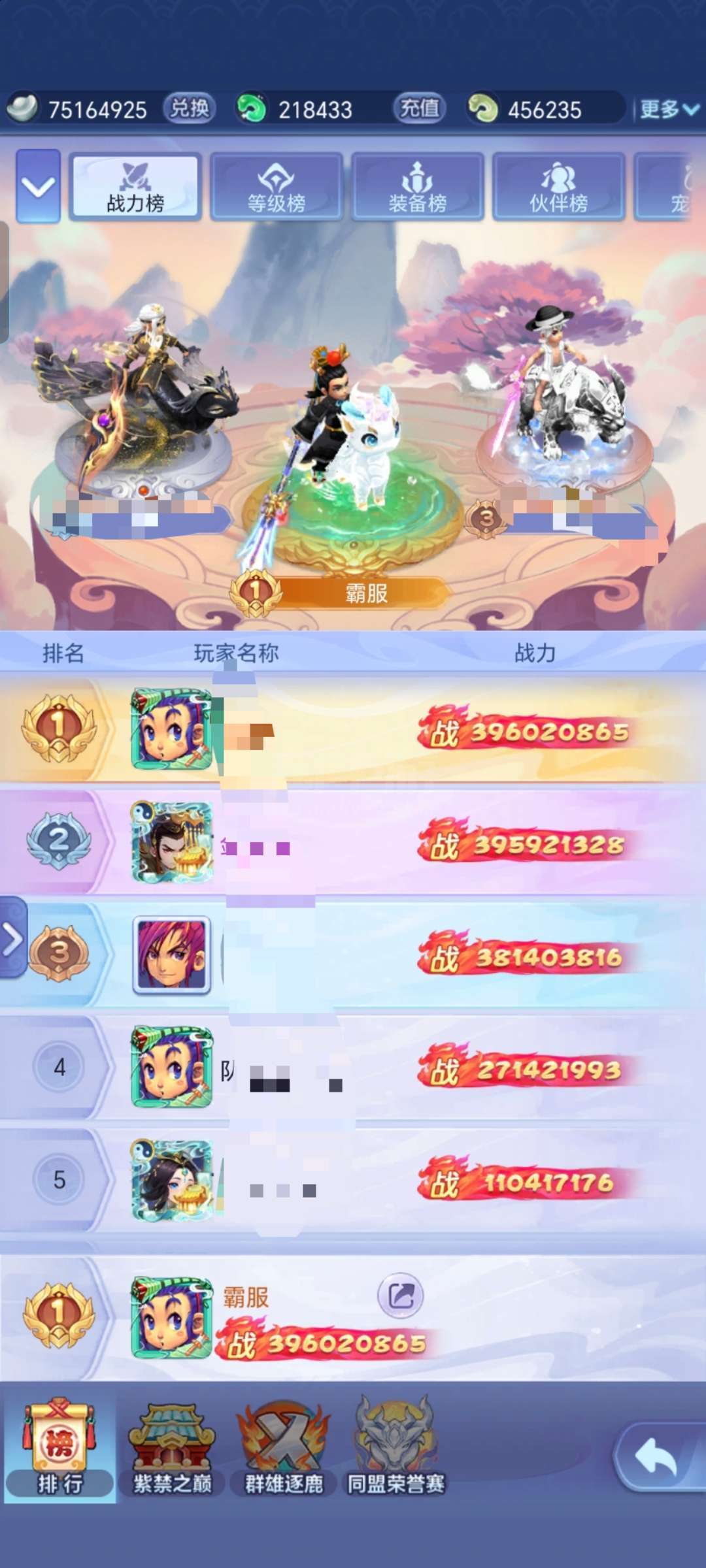Screen dimensions: 706x1568
Task: Switch to the 等级榜 tab
Action: [x=277, y=187]
